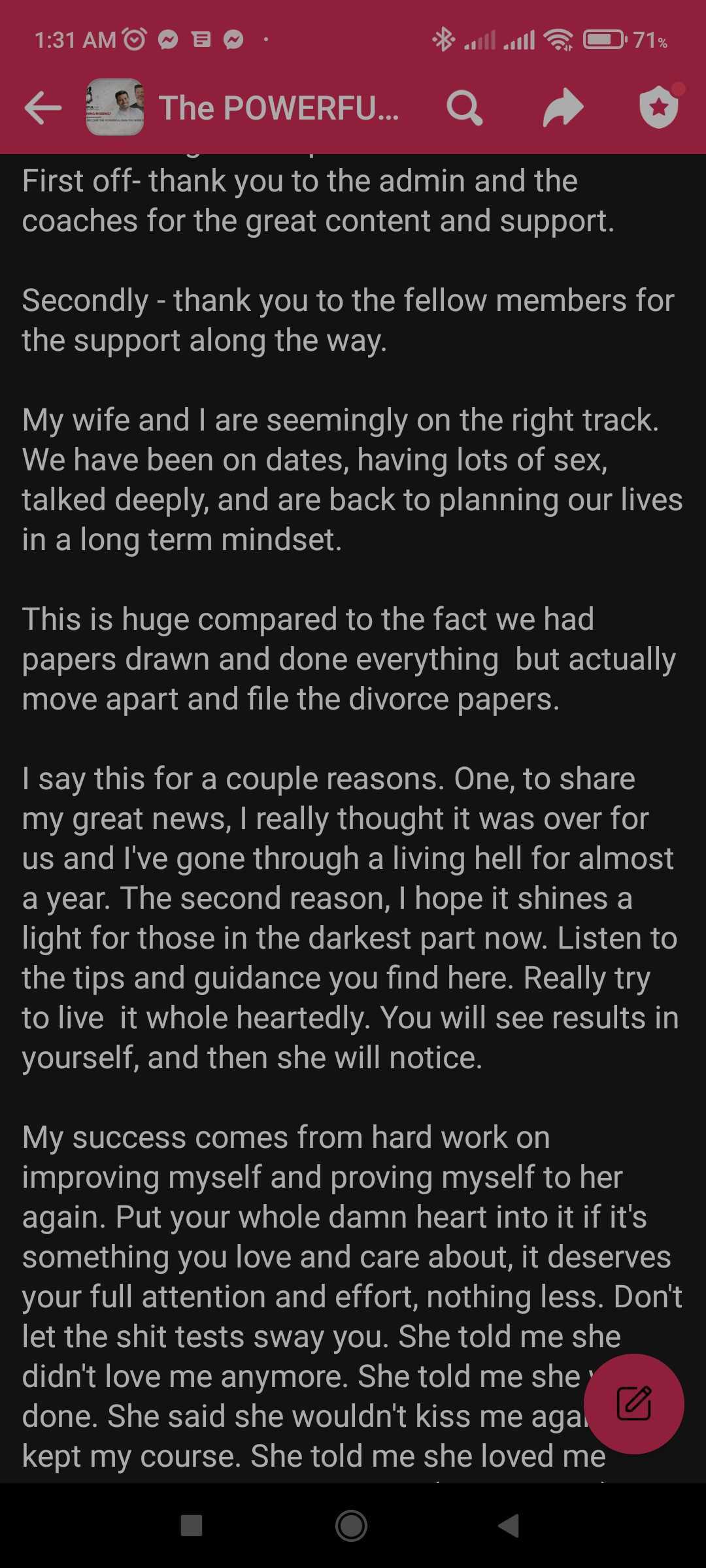Open recent apps with the square button
Screen dimensions: 706x1568
(192, 1526)
